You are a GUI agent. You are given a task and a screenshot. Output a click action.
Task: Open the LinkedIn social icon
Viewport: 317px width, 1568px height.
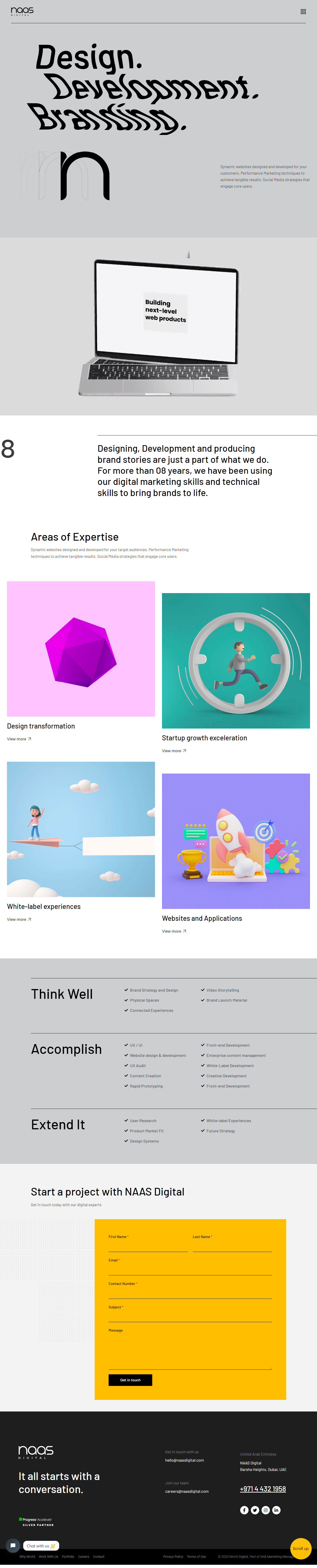[276, 1510]
